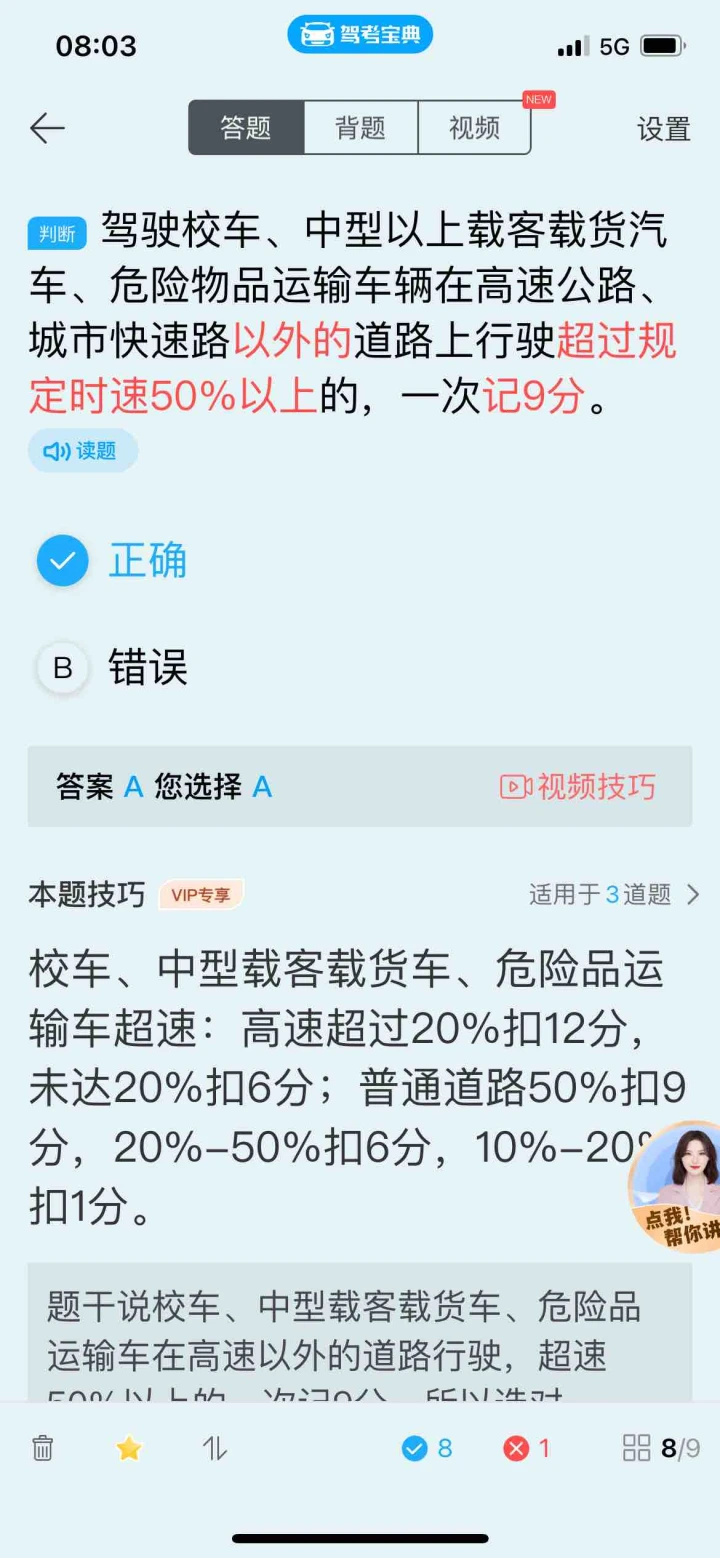
Task: Choose answer B 错误
Action: pyautogui.click(x=112, y=668)
